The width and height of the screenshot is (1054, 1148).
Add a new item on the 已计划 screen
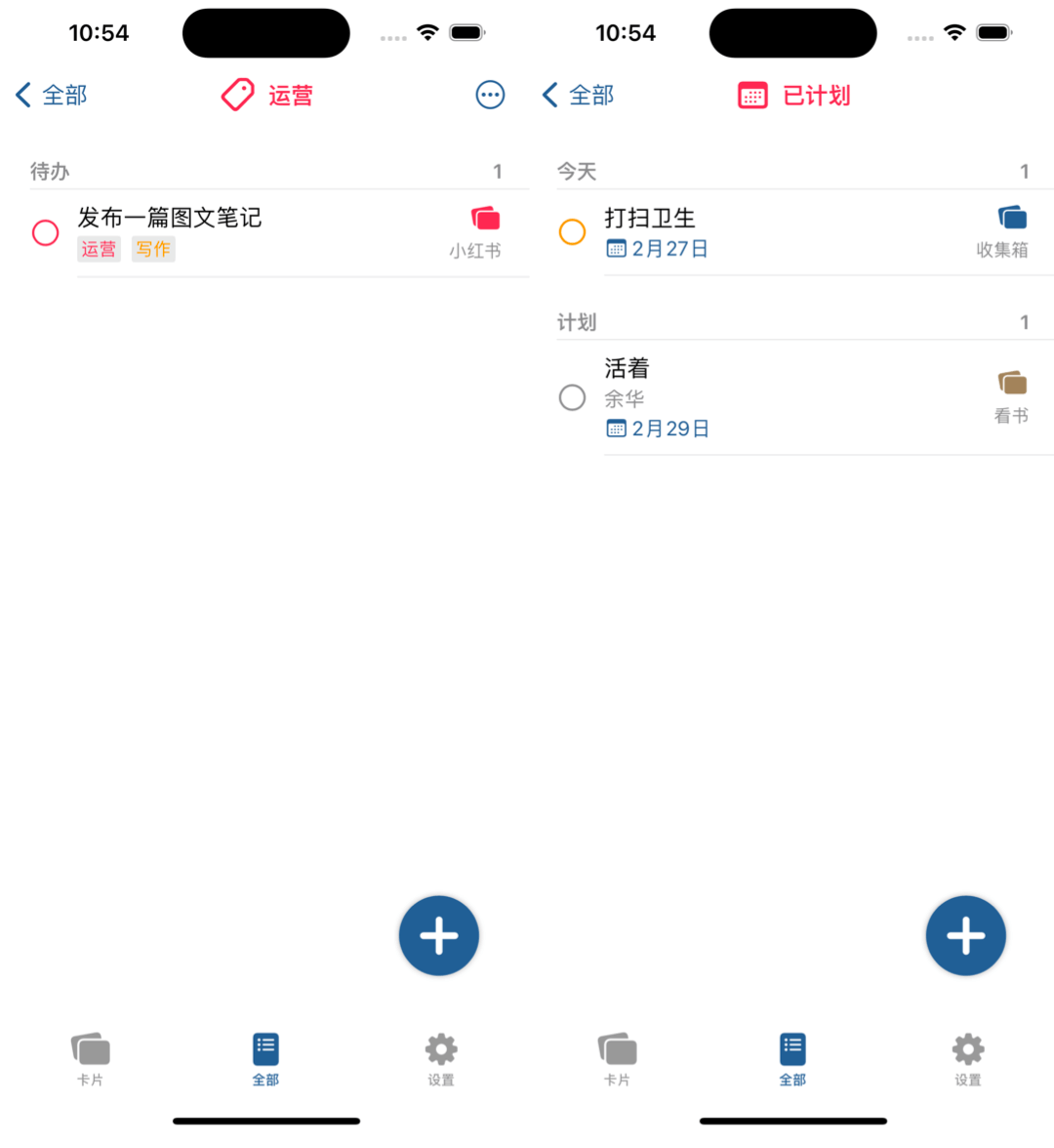pyautogui.click(x=965, y=935)
